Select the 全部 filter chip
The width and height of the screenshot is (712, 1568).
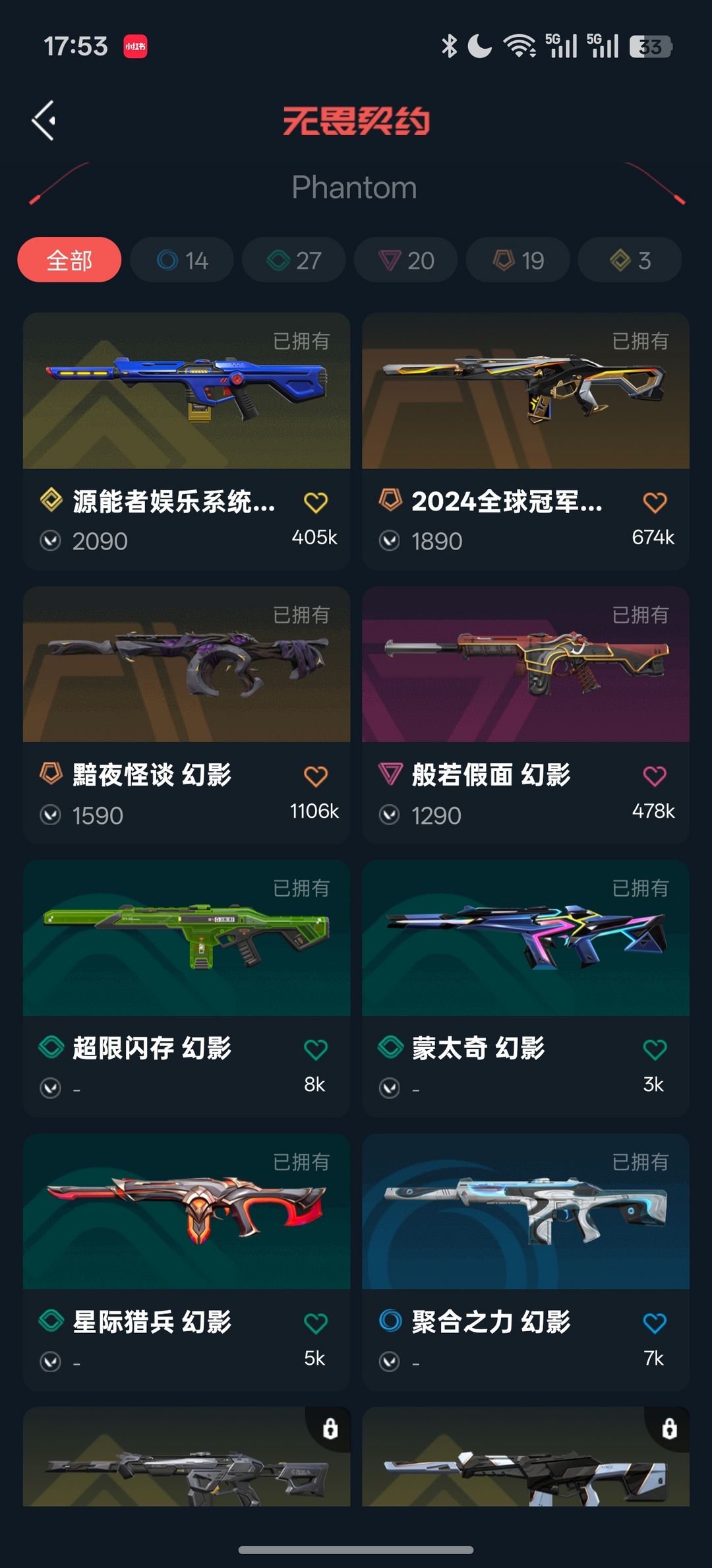point(69,260)
